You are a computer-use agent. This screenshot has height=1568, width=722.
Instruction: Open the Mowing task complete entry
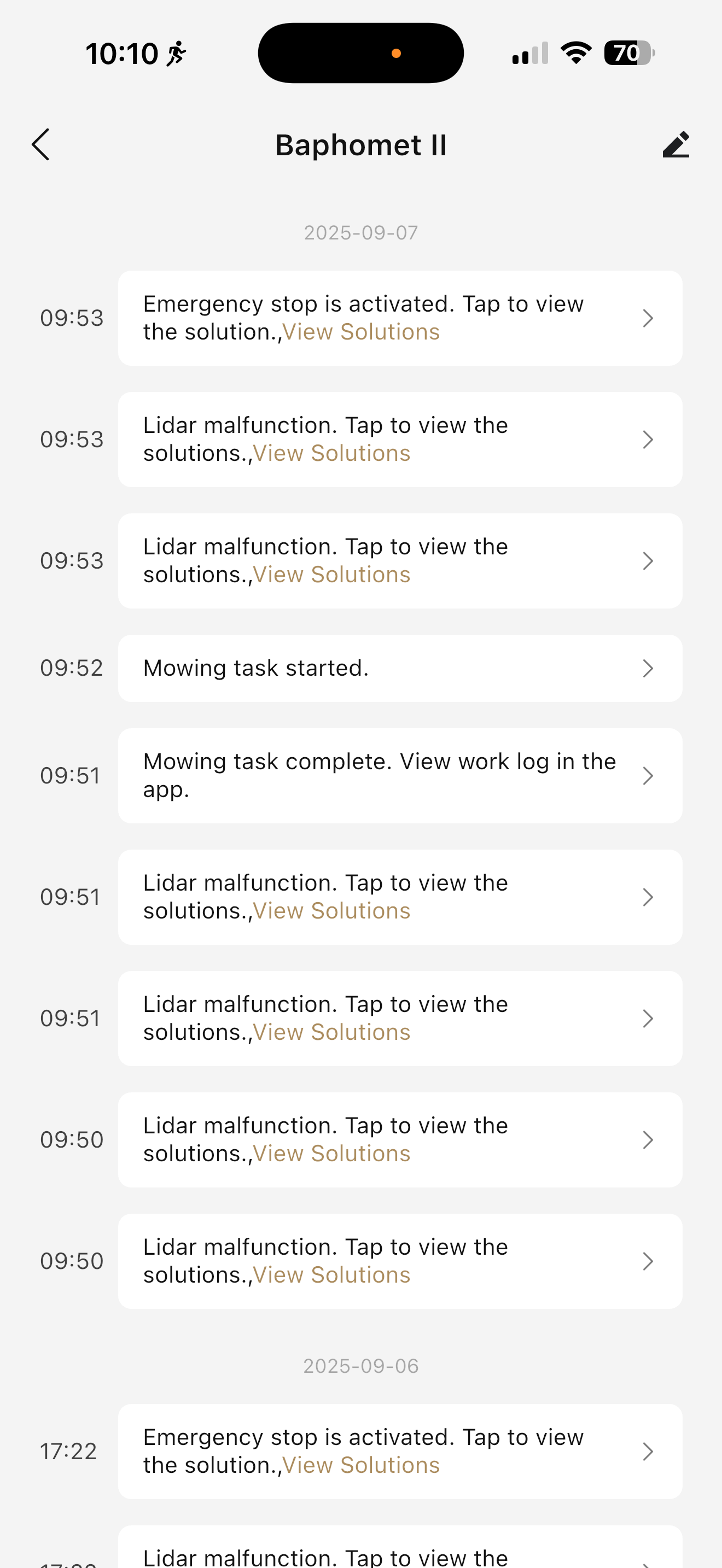click(400, 776)
